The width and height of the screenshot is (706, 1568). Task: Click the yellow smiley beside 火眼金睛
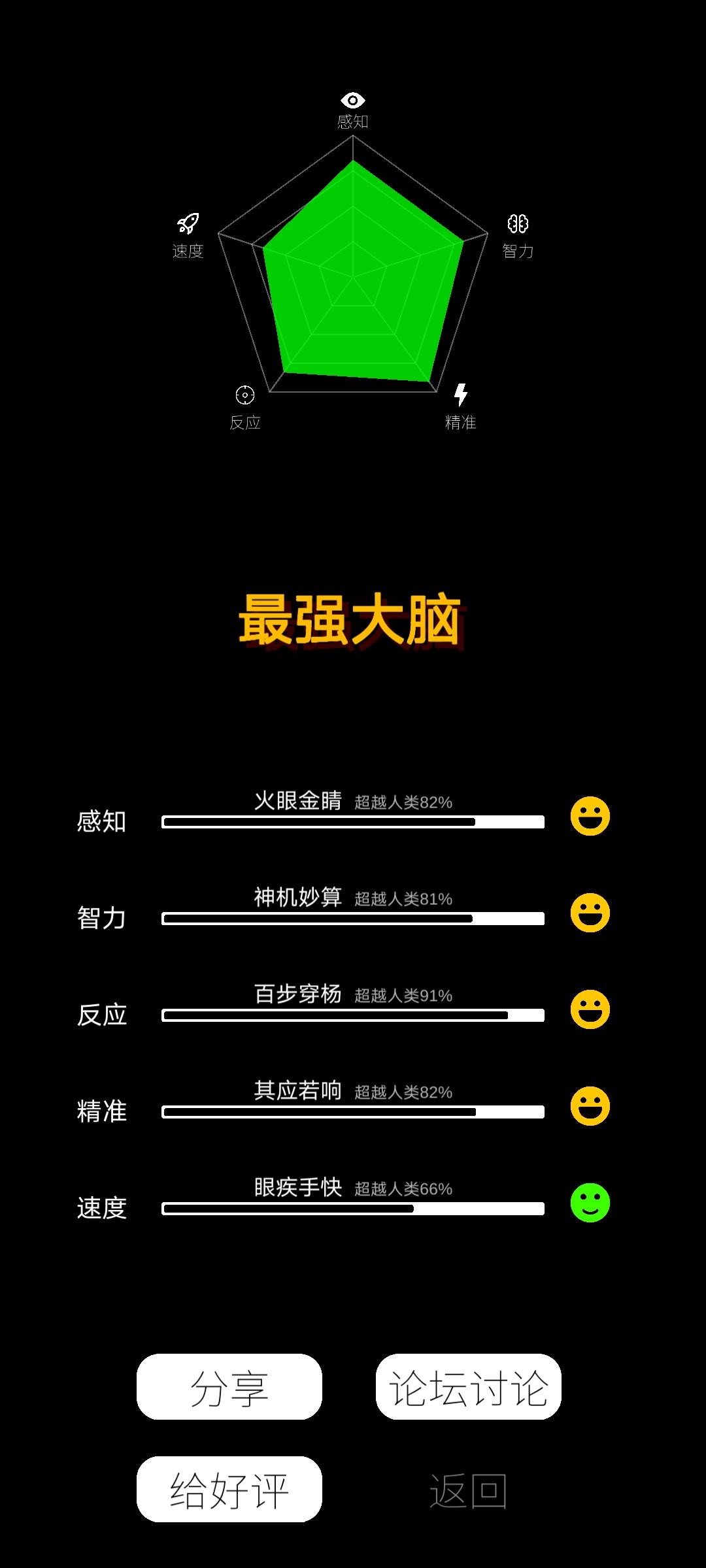[x=590, y=817]
